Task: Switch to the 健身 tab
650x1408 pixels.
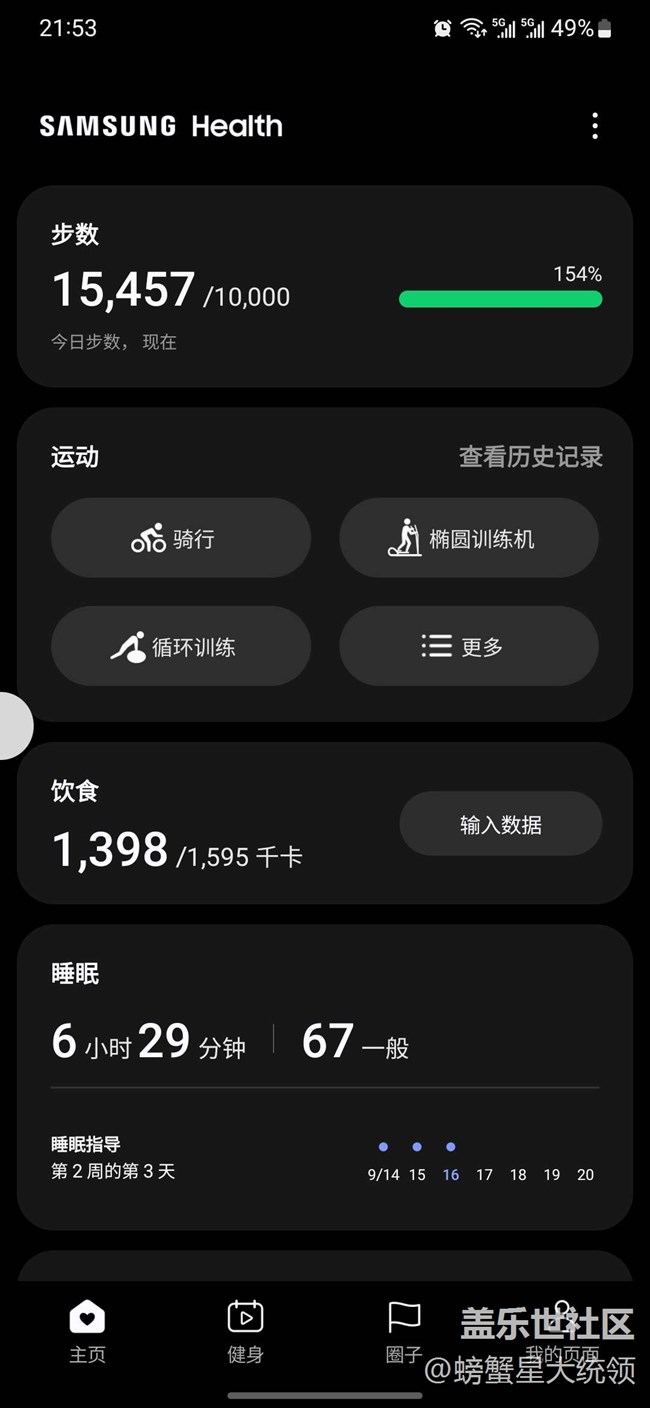Action: pyautogui.click(x=245, y=1332)
